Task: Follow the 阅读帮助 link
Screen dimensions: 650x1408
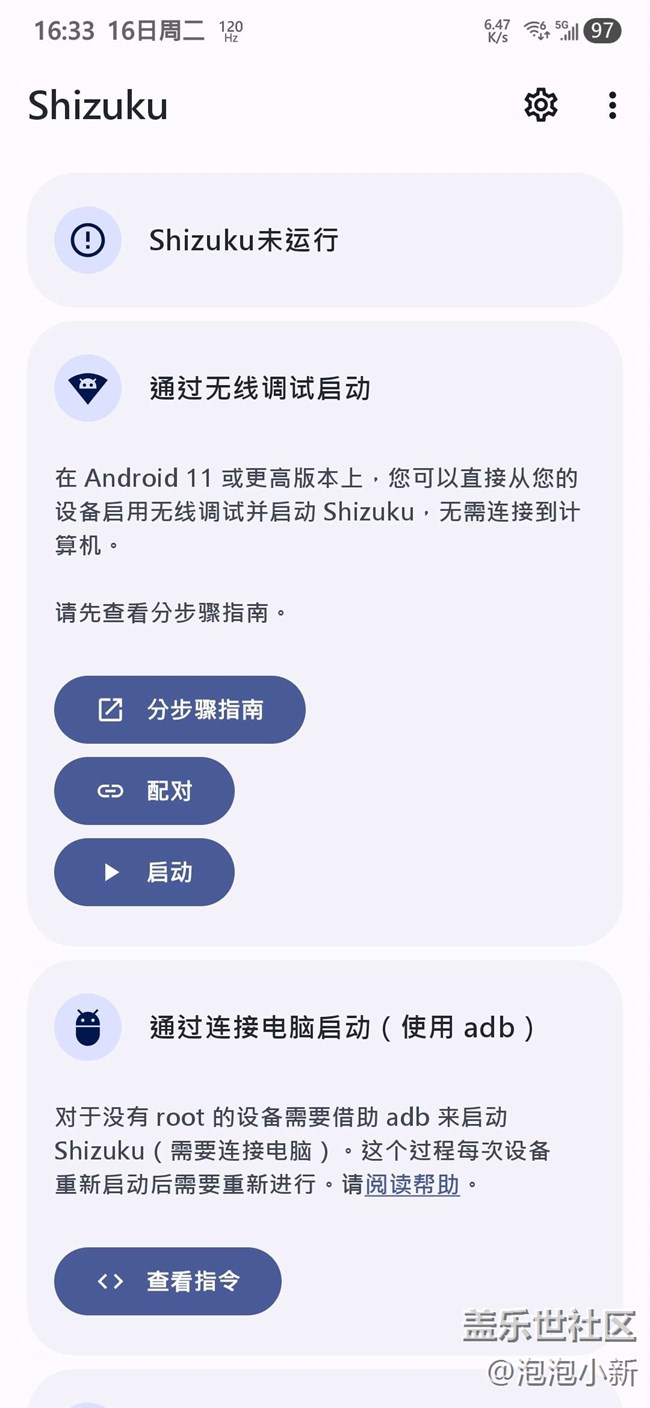Action: coord(412,1185)
